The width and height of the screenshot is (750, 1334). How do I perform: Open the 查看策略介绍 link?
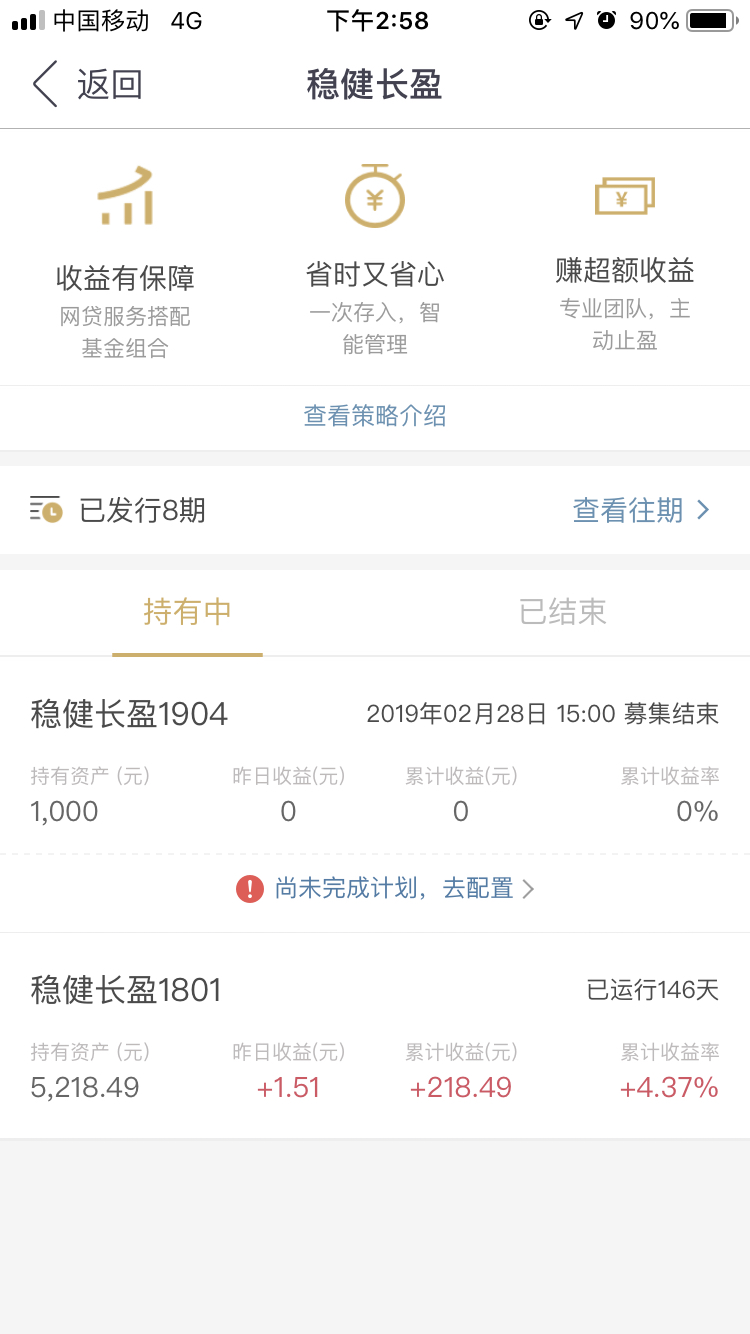coord(375,416)
